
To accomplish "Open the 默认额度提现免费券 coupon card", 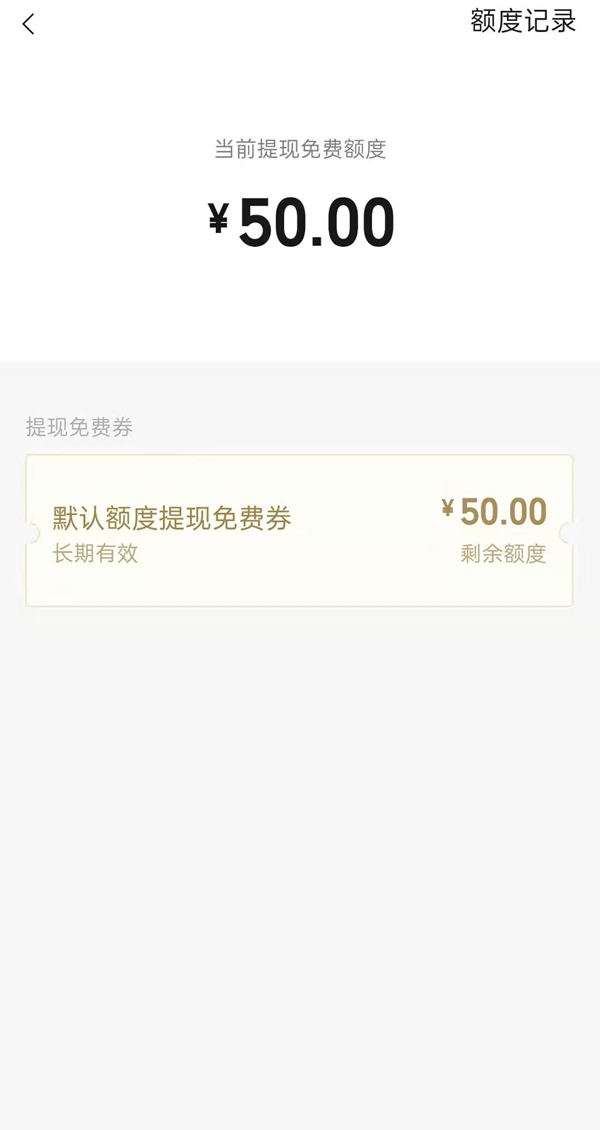I will (299, 531).
